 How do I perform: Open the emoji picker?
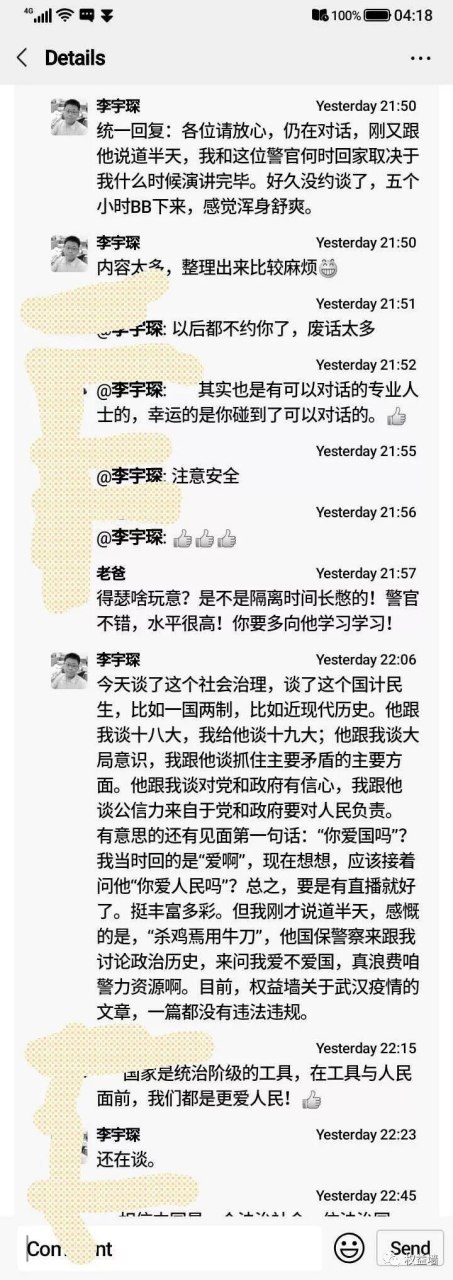click(x=348, y=1248)
